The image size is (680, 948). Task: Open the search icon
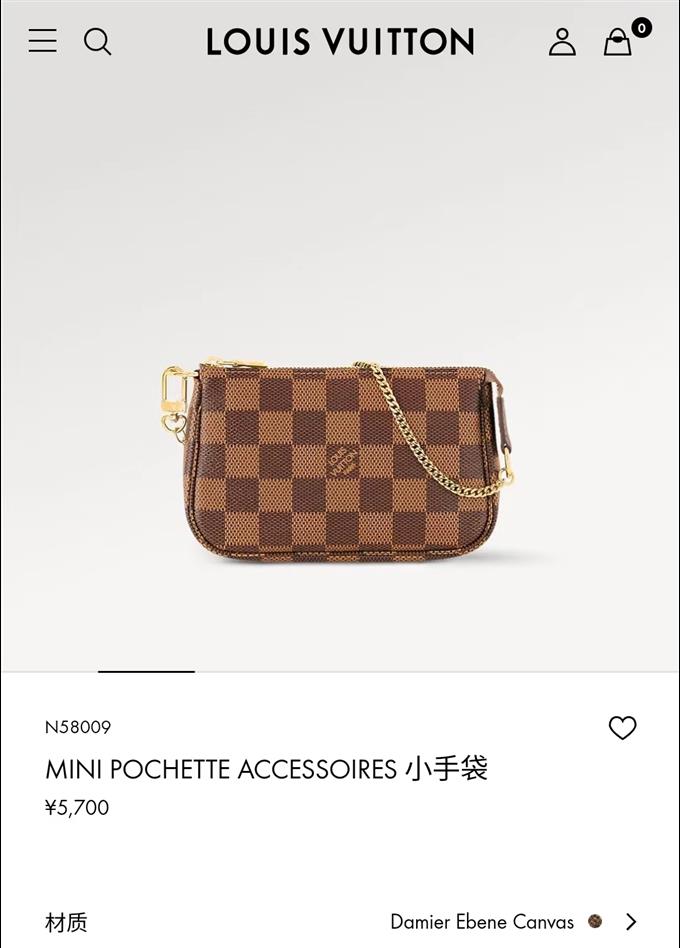(97, 41)
